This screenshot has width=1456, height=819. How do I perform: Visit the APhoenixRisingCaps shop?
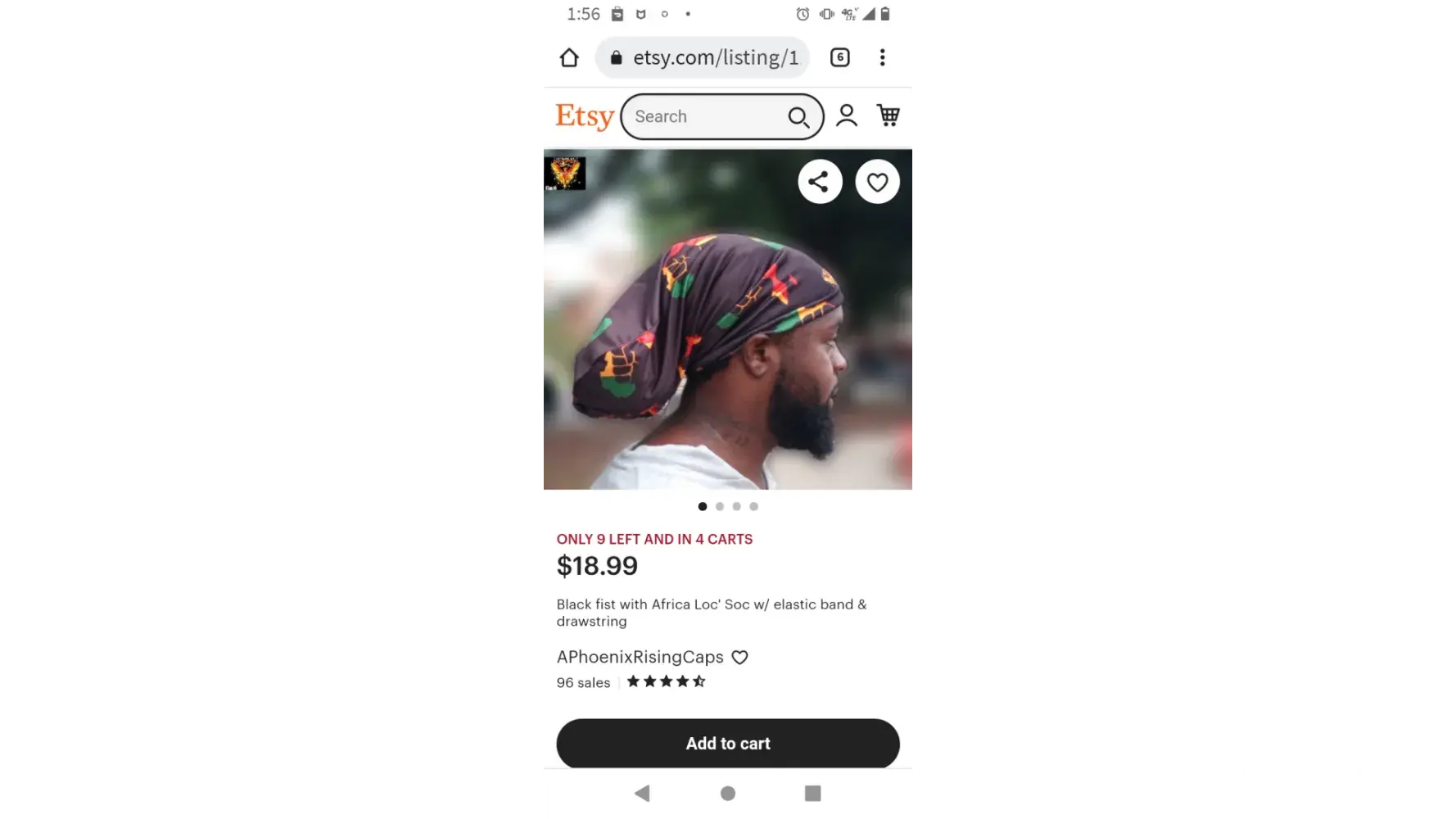click(640, 657)
